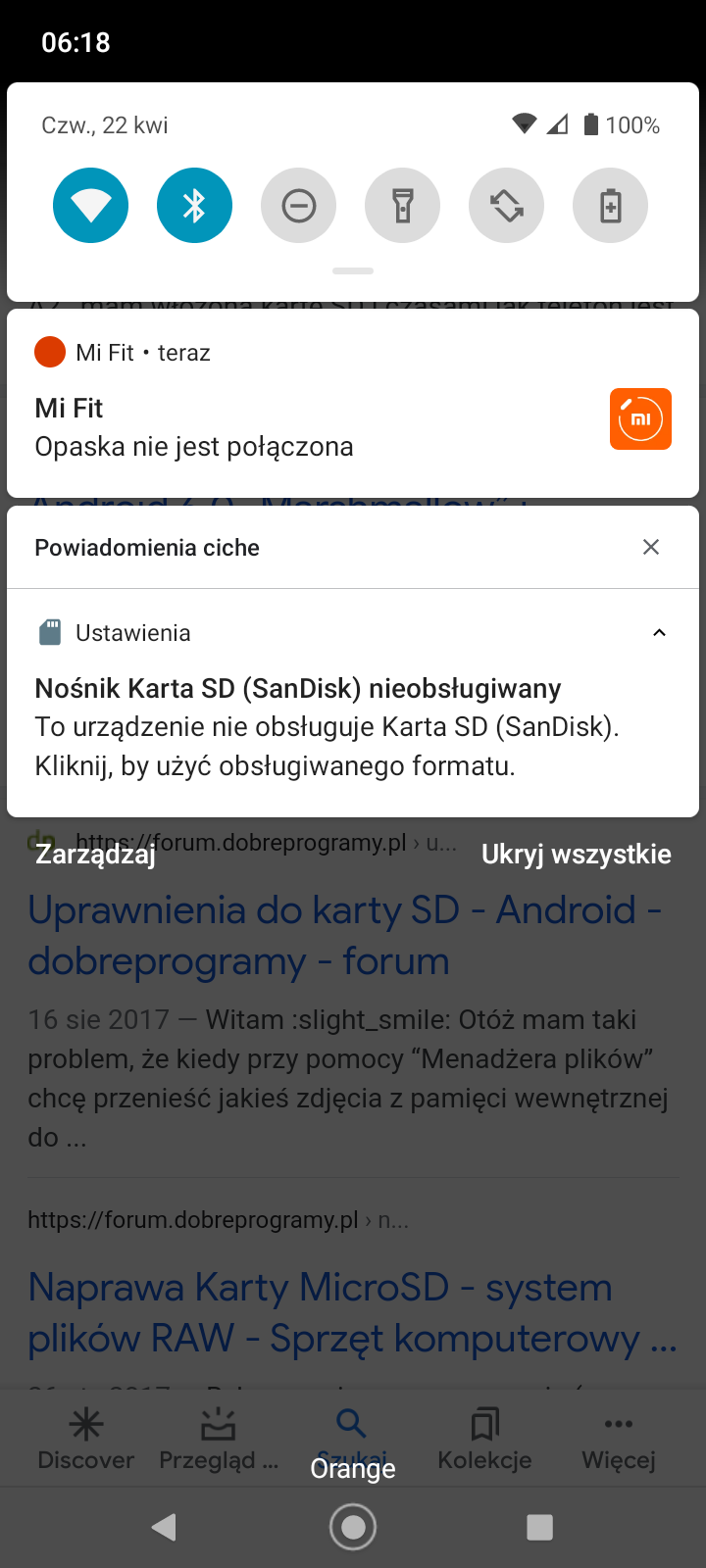Enable Do Not Disturb mode

pos(298,206)
